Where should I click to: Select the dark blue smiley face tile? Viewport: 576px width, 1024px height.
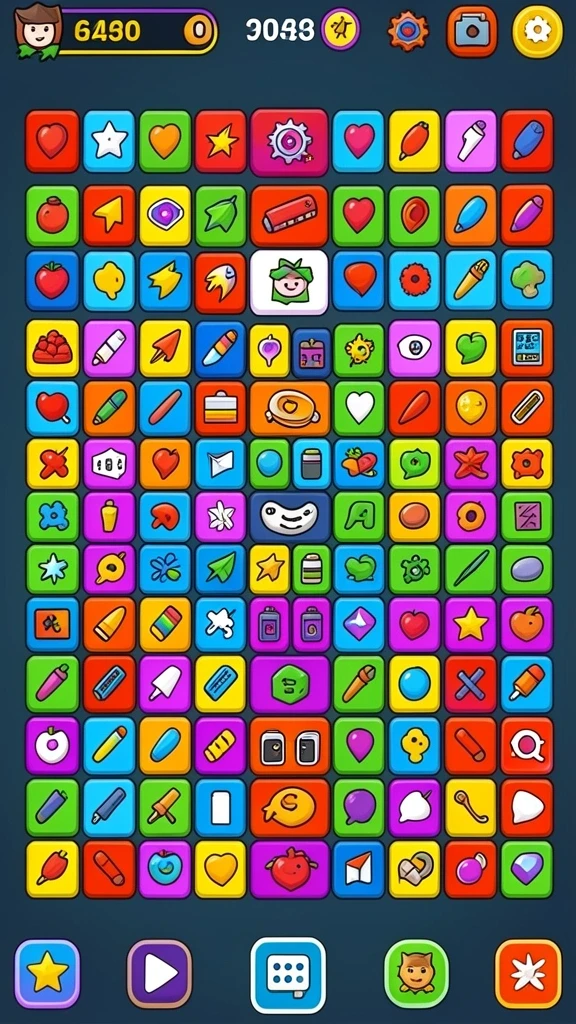click(289, 517)
